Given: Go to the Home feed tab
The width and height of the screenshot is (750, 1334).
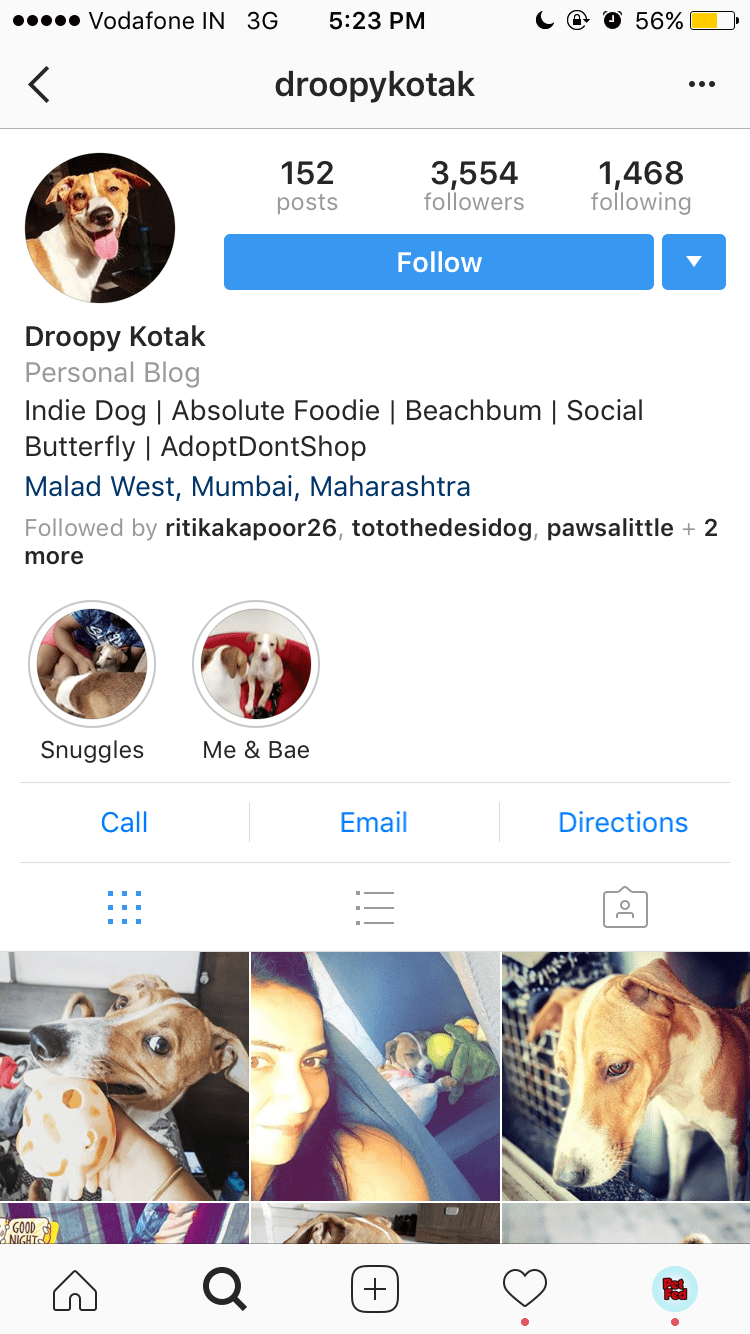Looking at the screenshot, I should click(75, 1289).
